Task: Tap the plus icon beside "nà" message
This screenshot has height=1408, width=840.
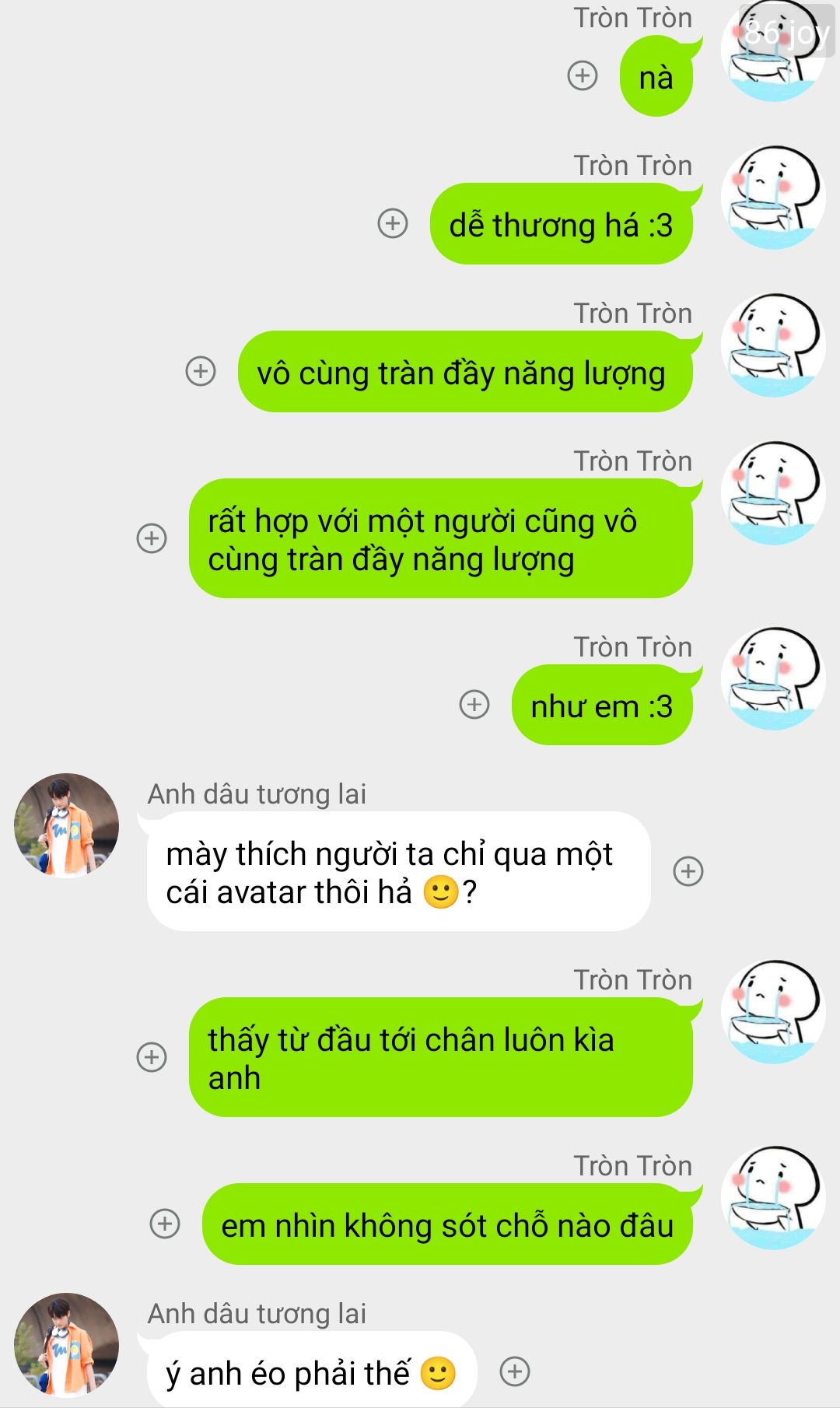Action: click(x=583, y=75)
